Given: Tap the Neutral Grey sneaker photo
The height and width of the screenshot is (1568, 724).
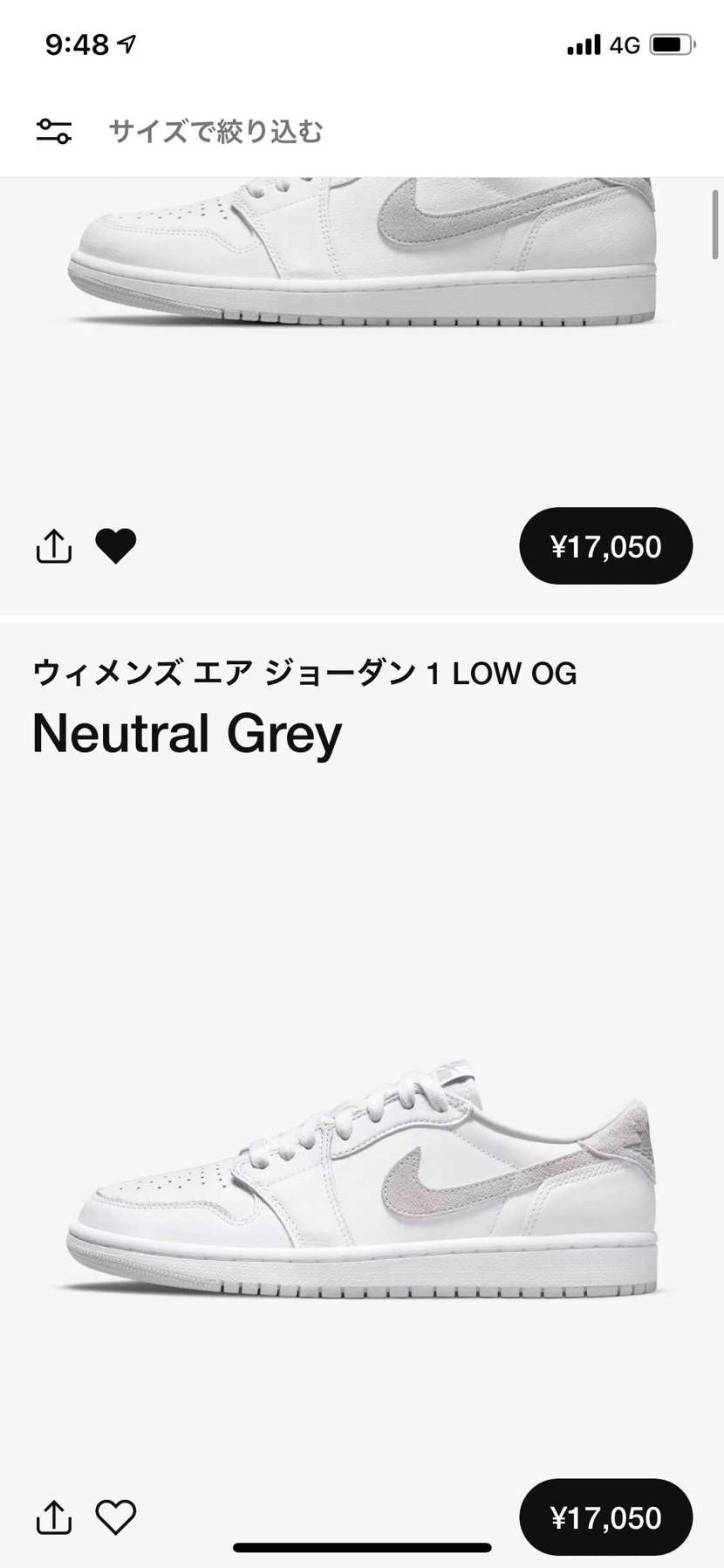Looking at the screenshot, I should point(362,1187).
